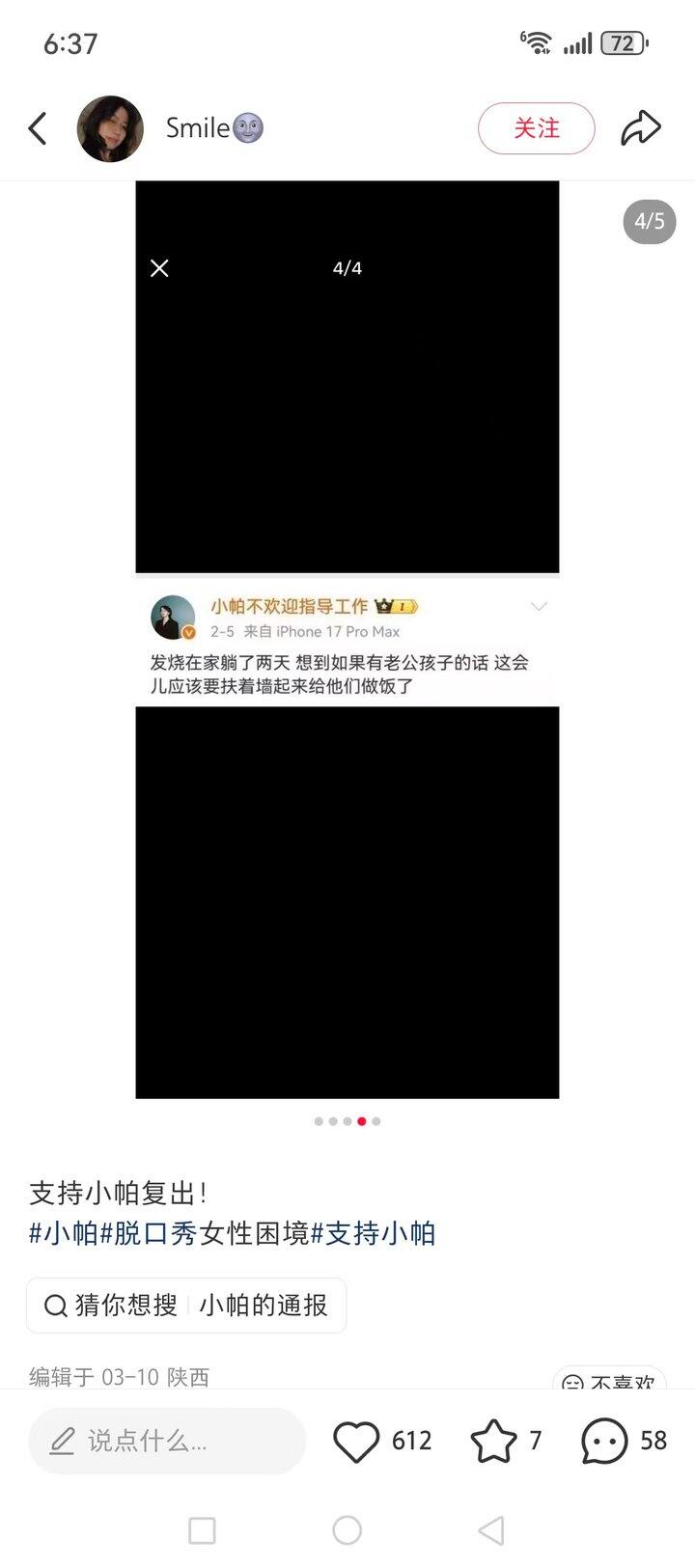Save the post with the star icon
The width and height of the screenshot is (695, 1568).
click(493, 1442)
